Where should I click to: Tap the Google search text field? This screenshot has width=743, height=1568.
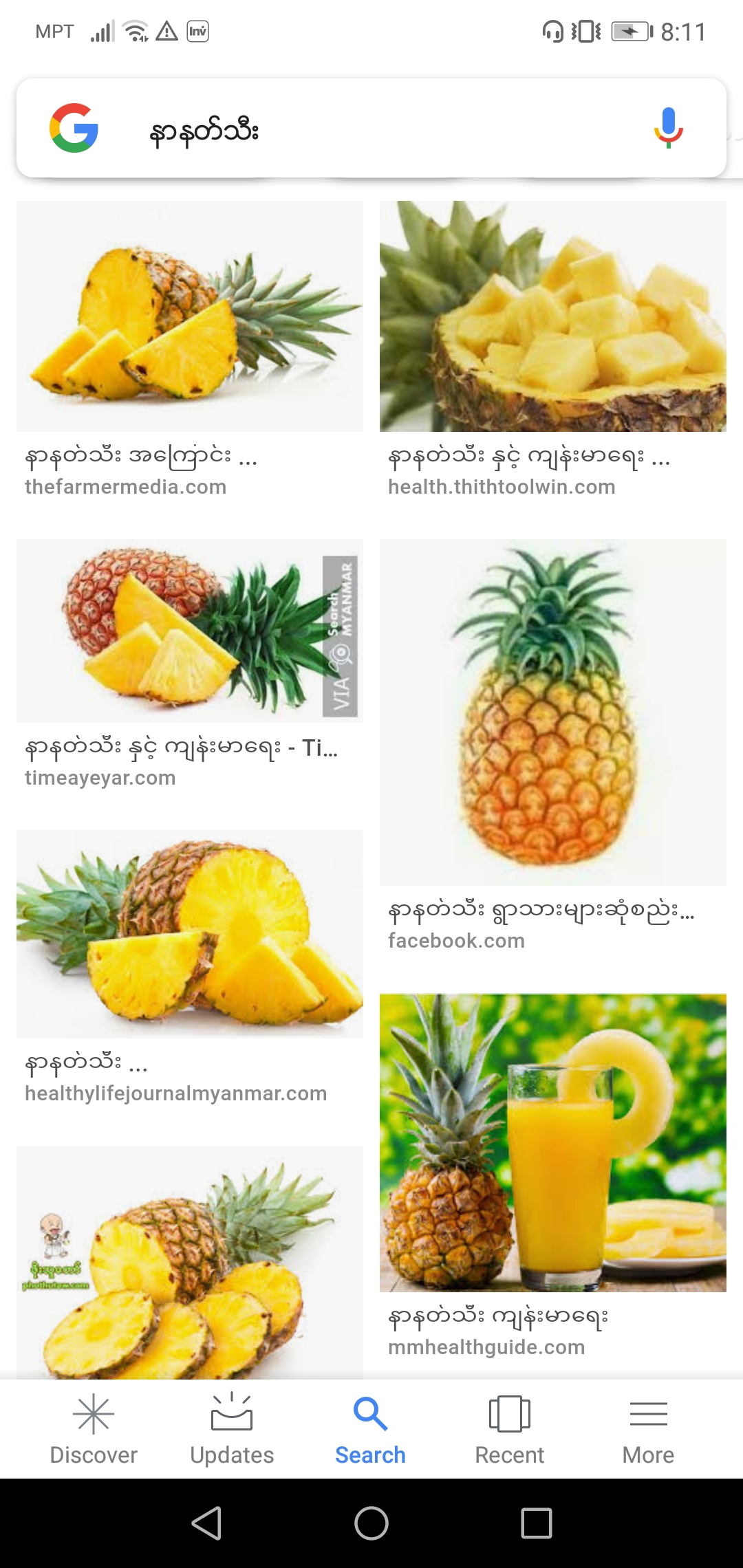[x=371, y=130]
